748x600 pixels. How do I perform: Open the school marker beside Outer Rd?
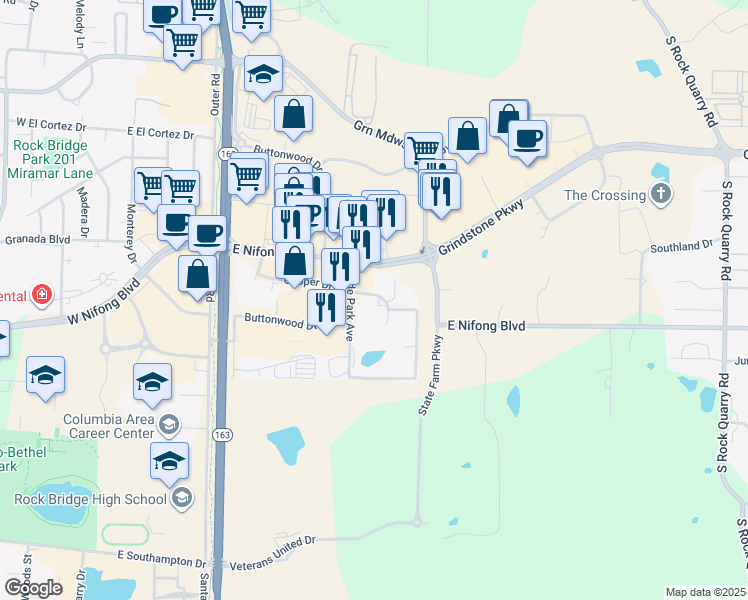(263, 76)
